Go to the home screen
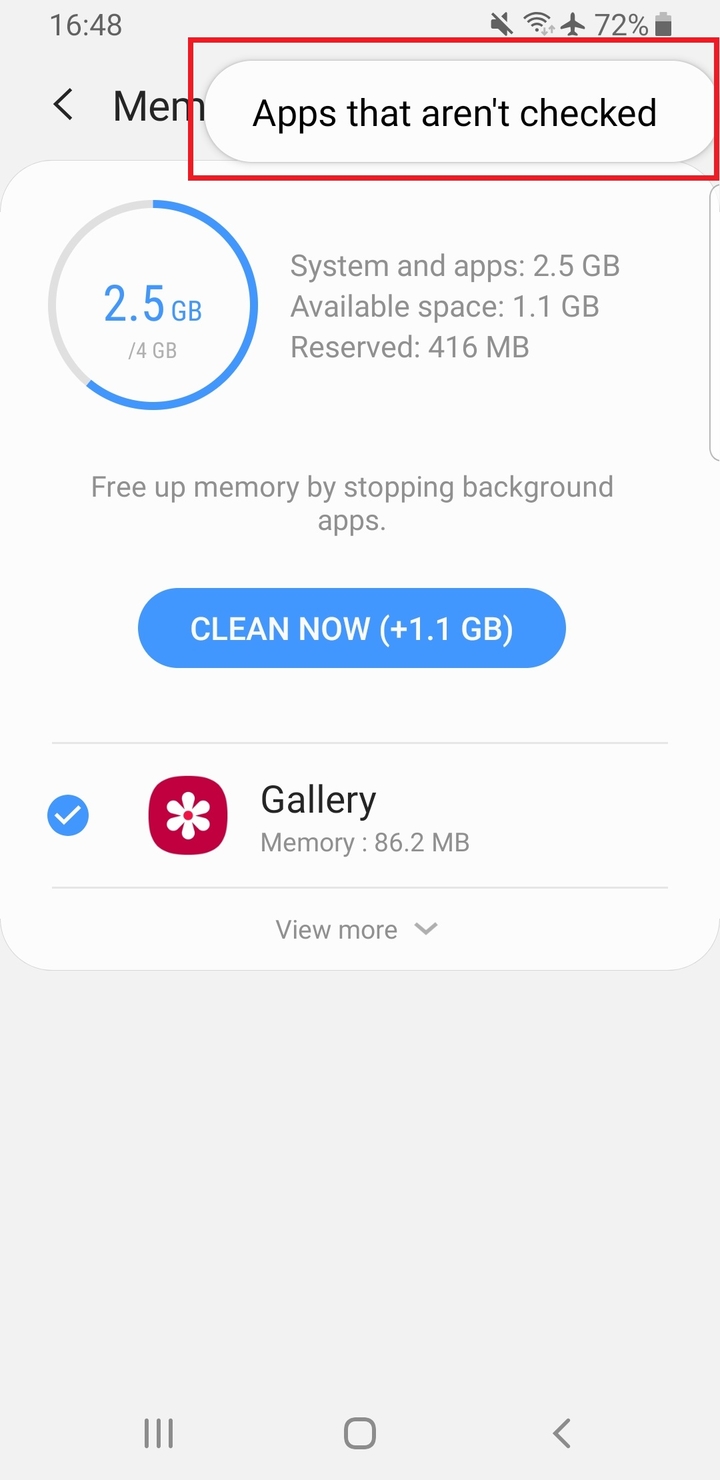This screenshot has width=720, height=1480. 360,1433
